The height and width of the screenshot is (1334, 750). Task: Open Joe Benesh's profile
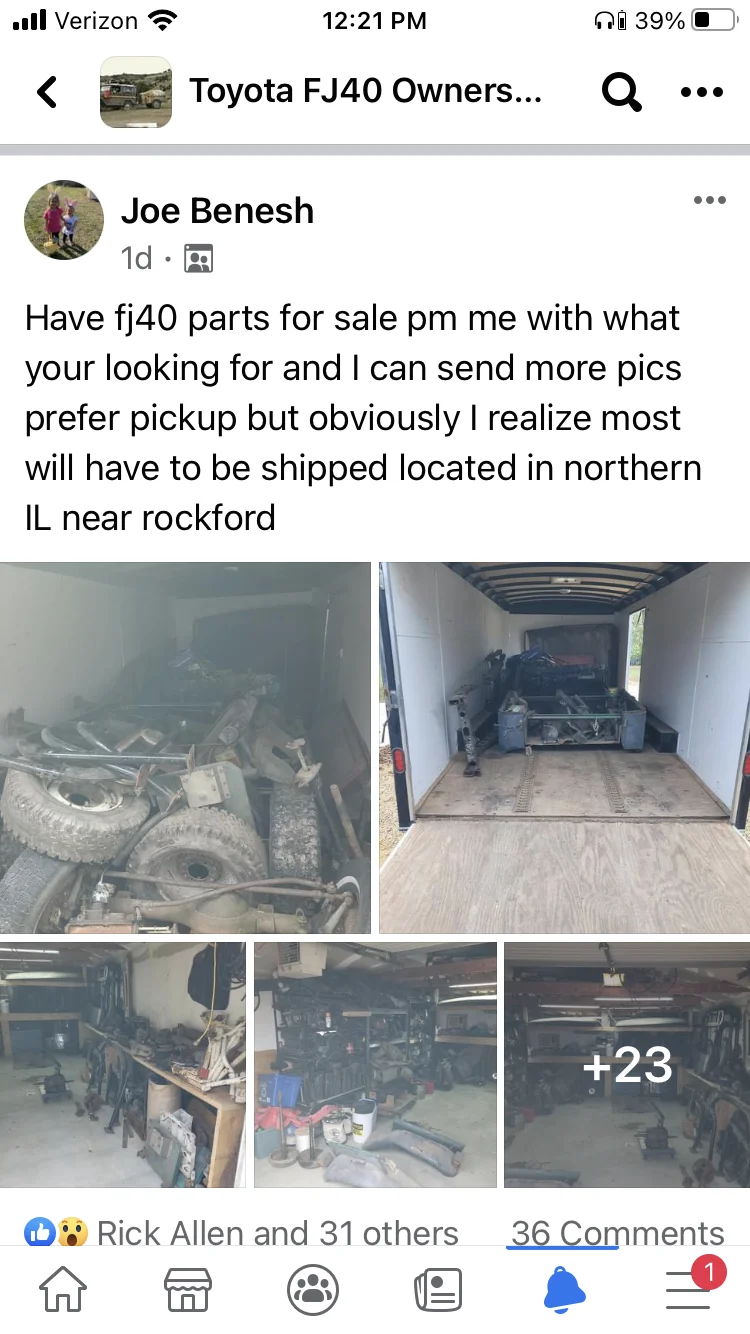[x=217, y=211]
